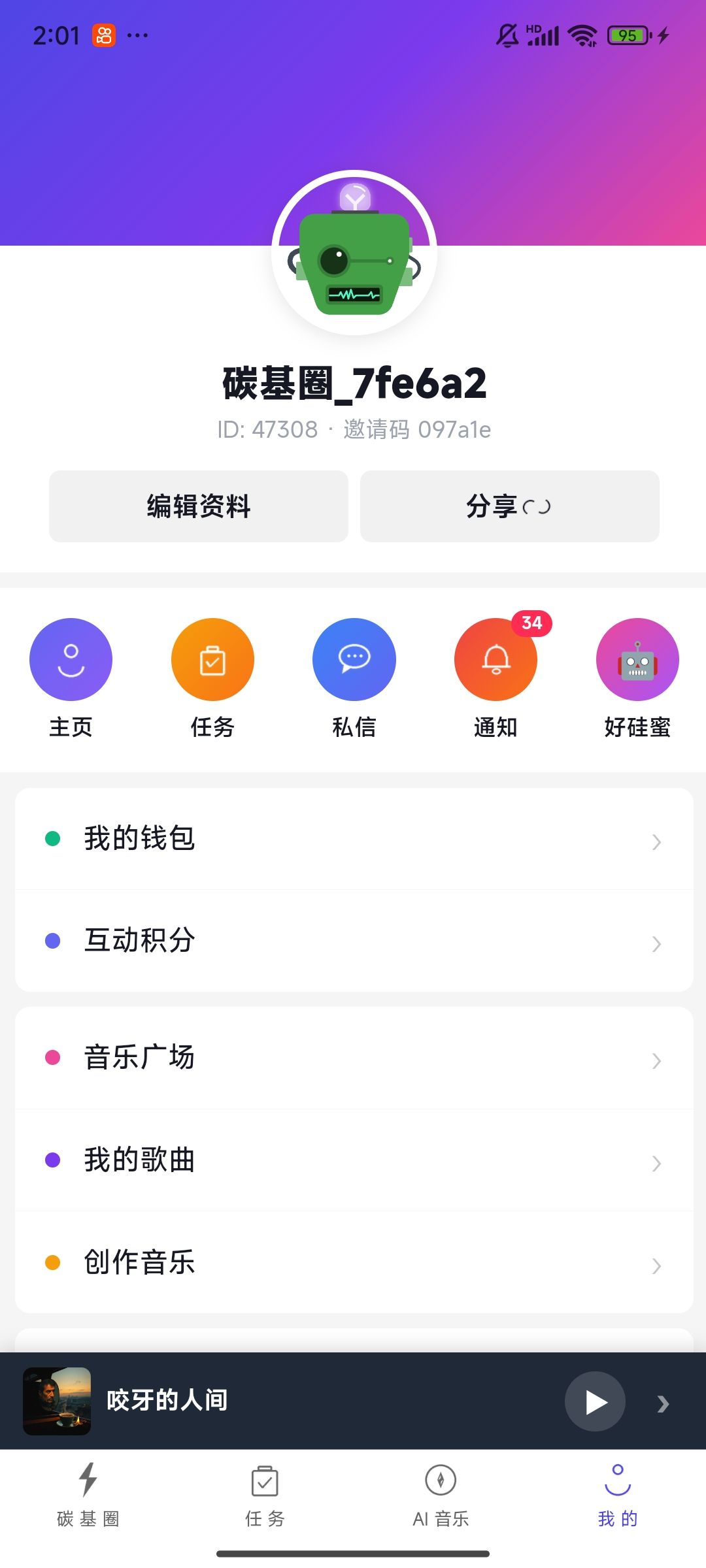Tap the robot profile avatar
The width and height of the screenshot is (706, 1568).
coord(354,253)
